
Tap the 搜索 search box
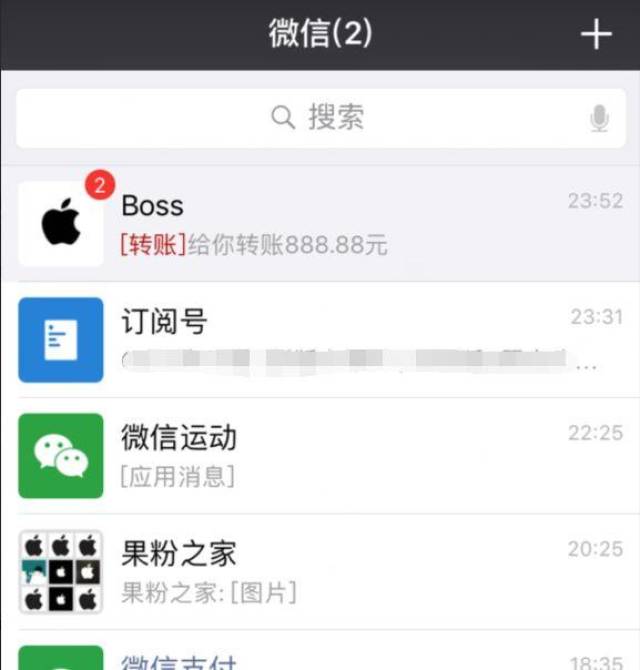(x=320, y=118)
